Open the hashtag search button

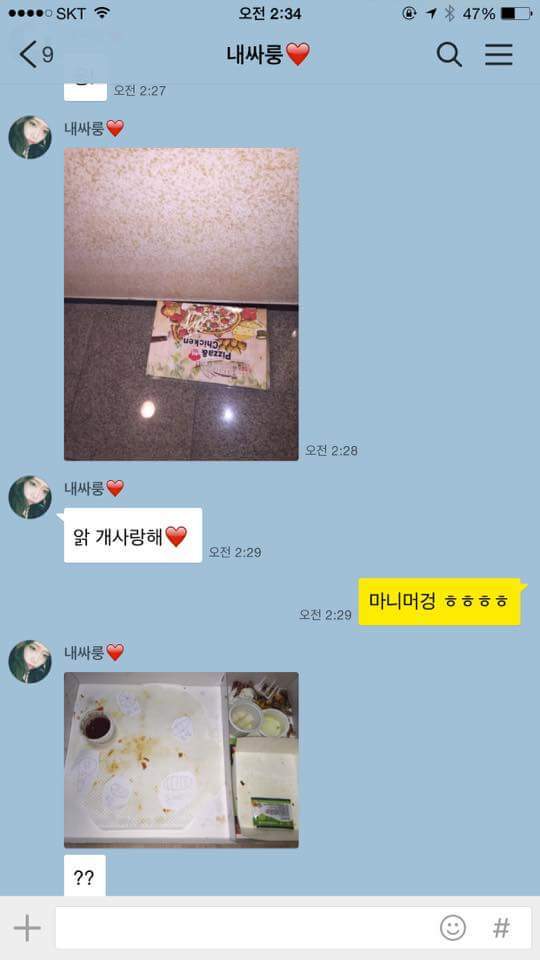pyautogui.click(x=501, y=928)
